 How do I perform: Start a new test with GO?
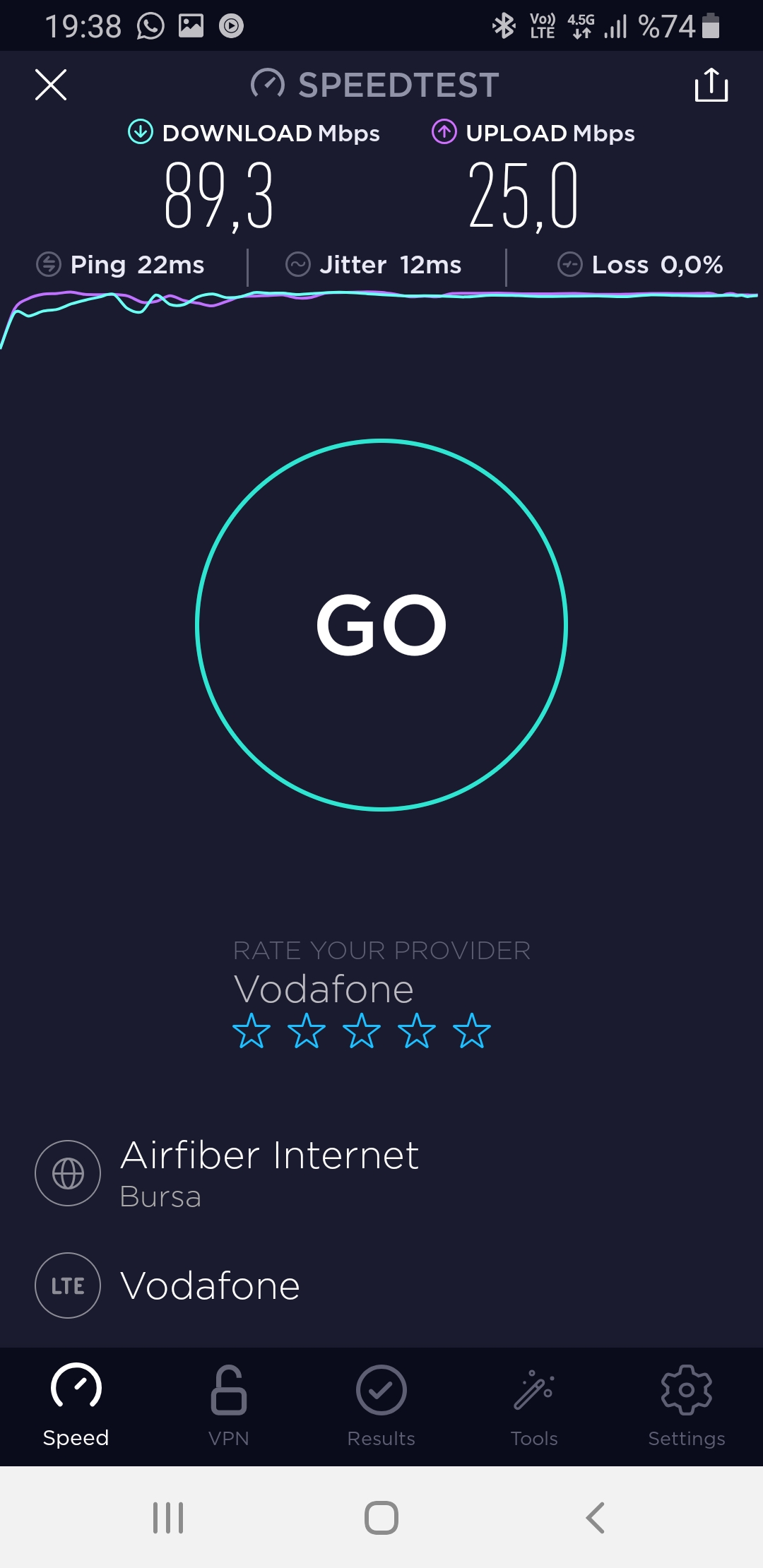(381, 624)
